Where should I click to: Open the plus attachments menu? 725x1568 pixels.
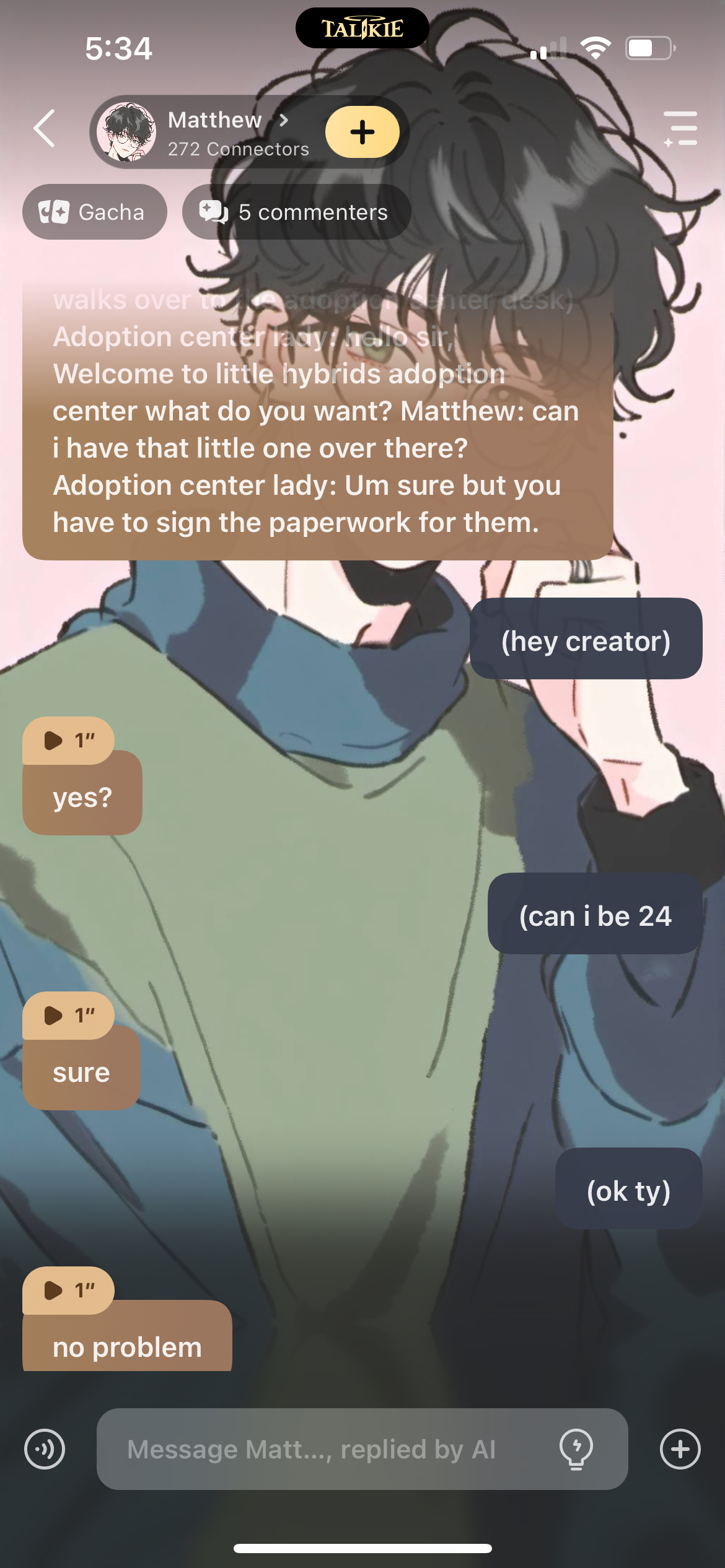click(680, 1449)
